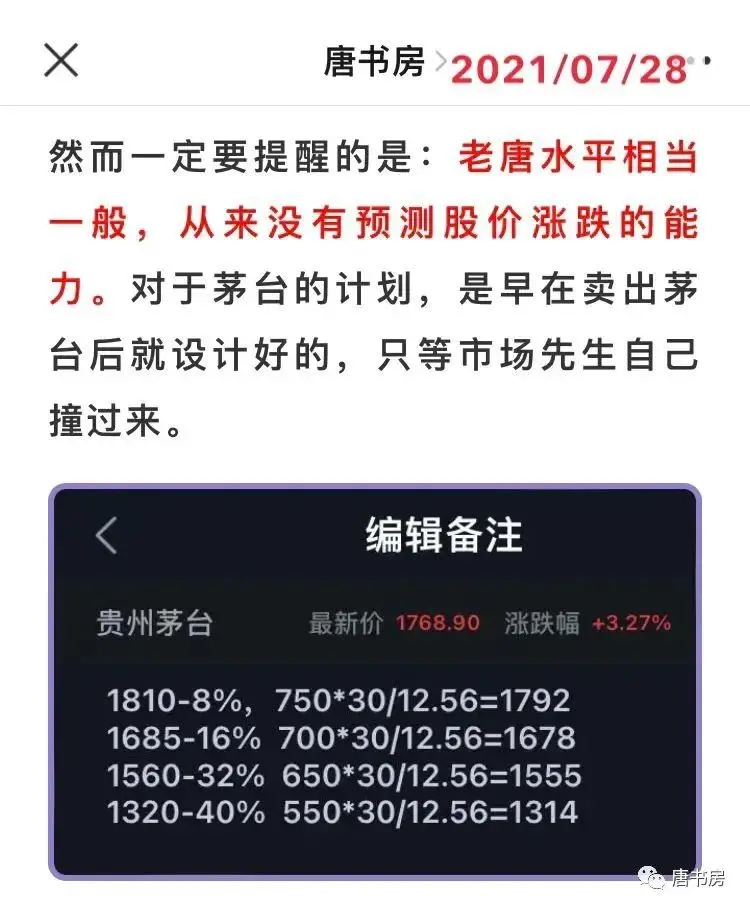
Task: Open the 唐书房 account page
Action: [374, 62]
